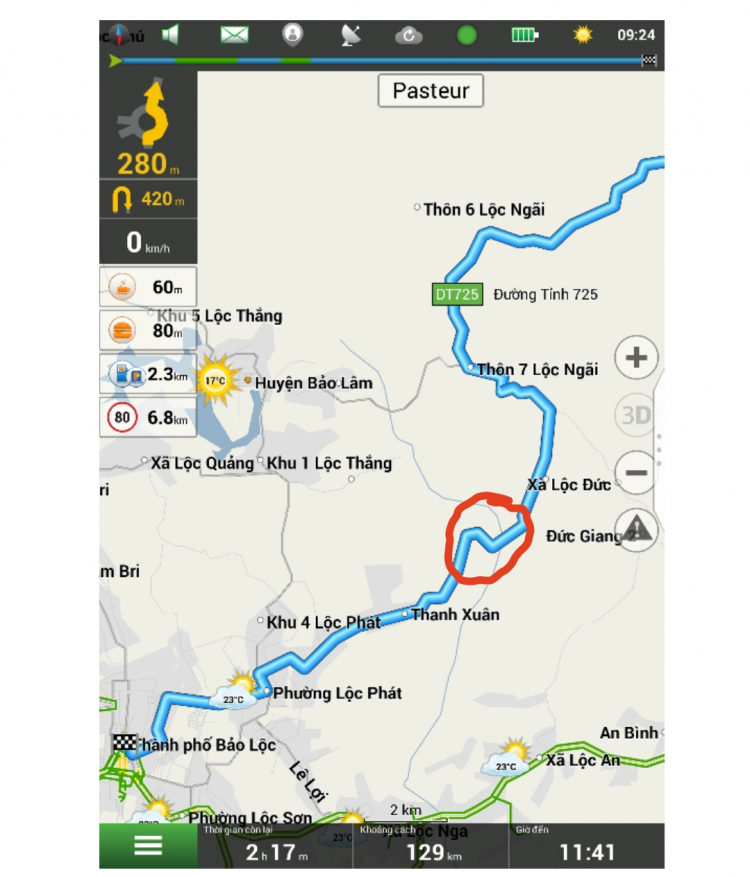
Task: Open the main menu hamburger button
Action: point(148,845)
